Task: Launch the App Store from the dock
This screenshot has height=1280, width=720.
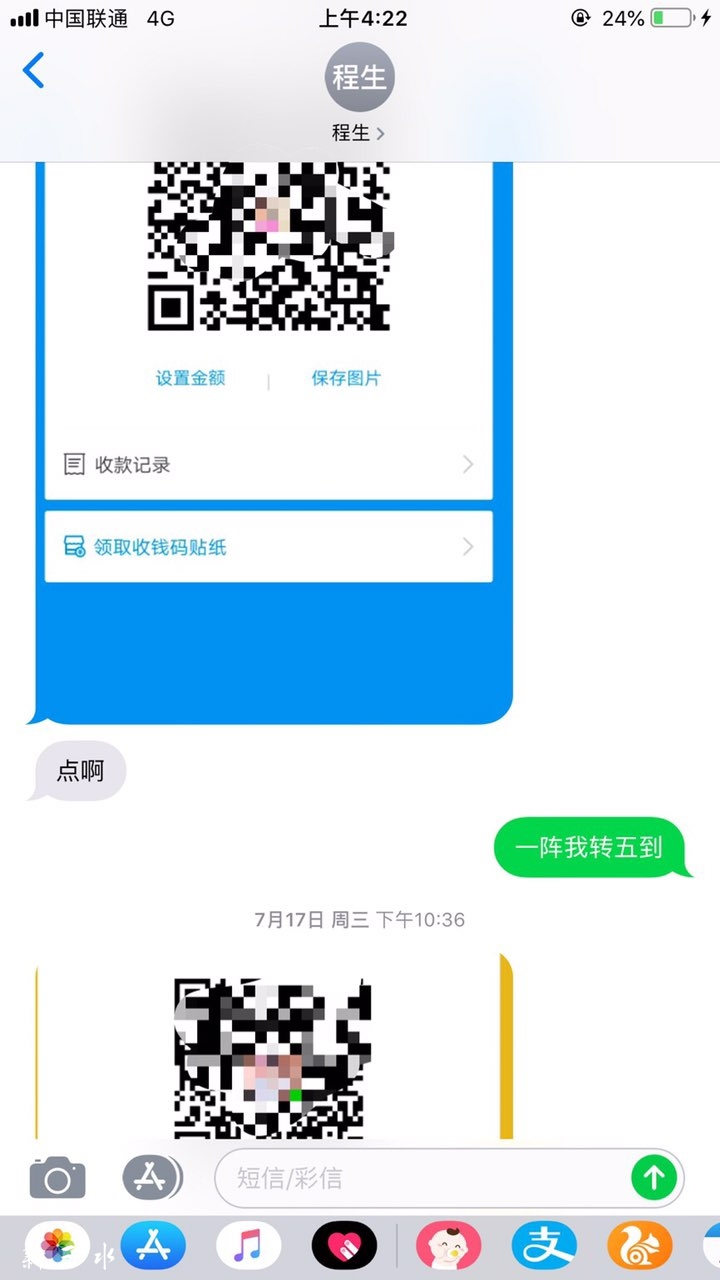Action: 153,1244
